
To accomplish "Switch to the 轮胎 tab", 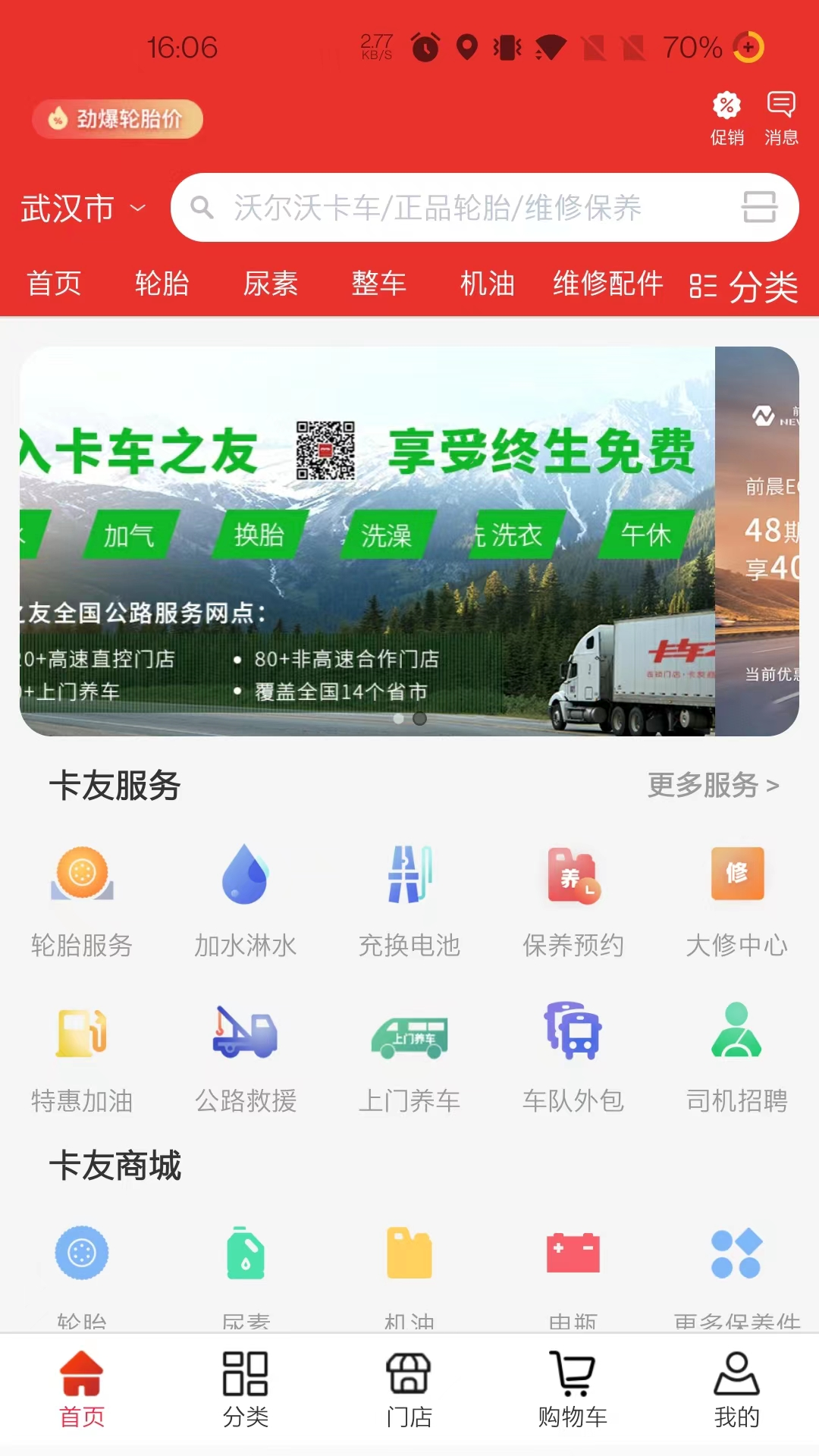I will [162, 284].
